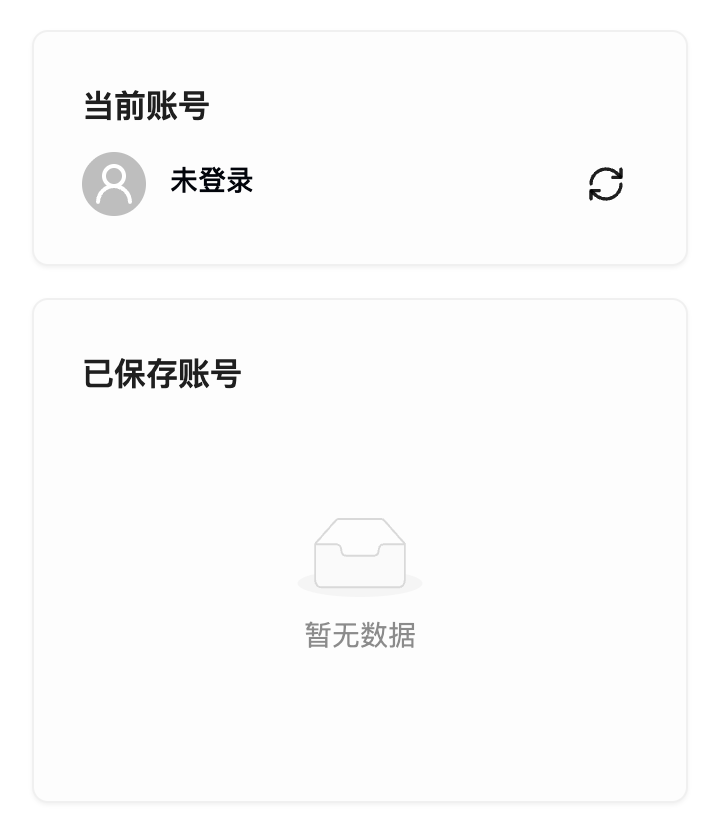Refresh the current account status
This screenshot has width=720, height=840.
[x=605, y=184]
